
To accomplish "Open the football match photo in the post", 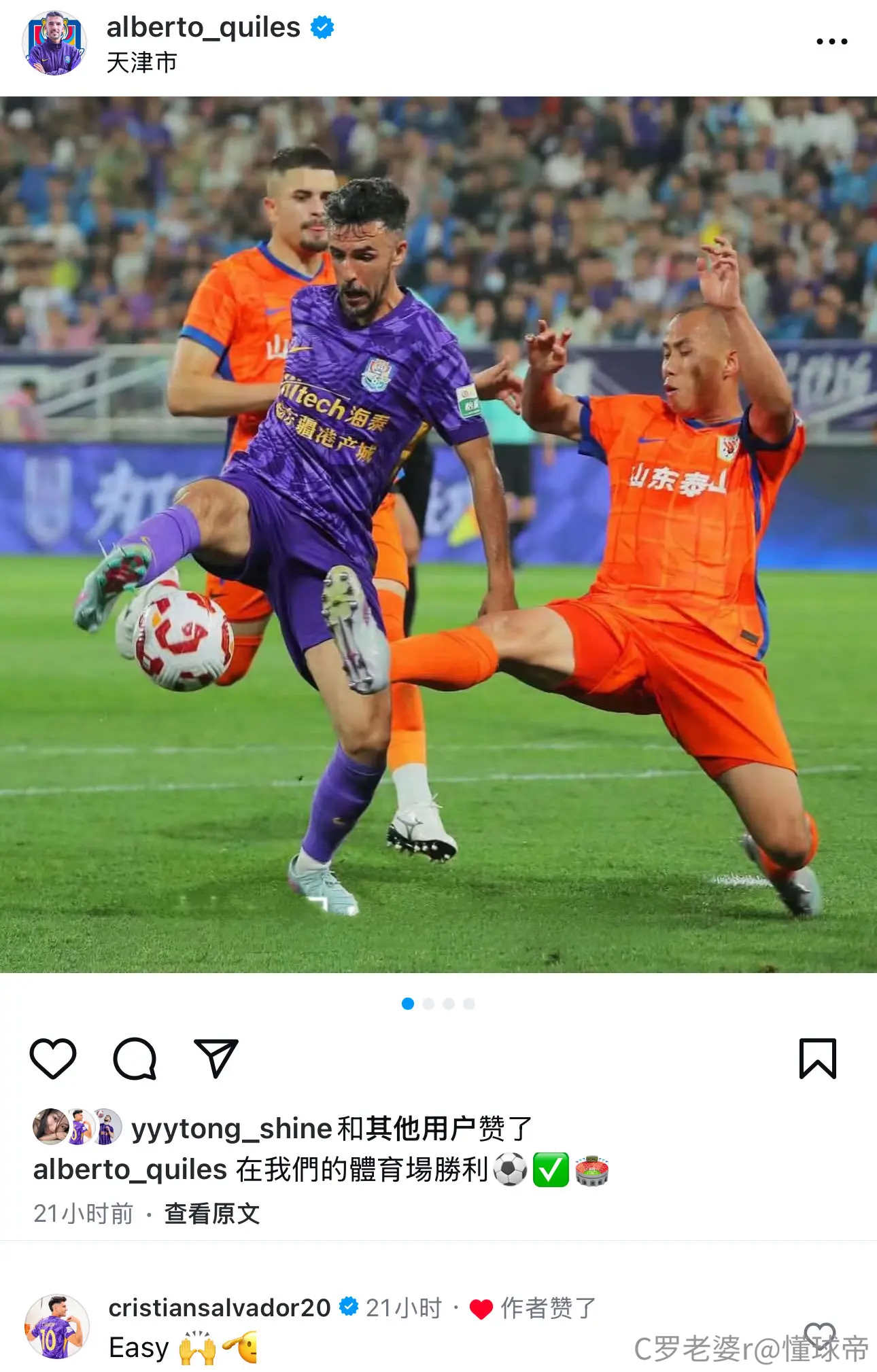I will coord(439,535).
